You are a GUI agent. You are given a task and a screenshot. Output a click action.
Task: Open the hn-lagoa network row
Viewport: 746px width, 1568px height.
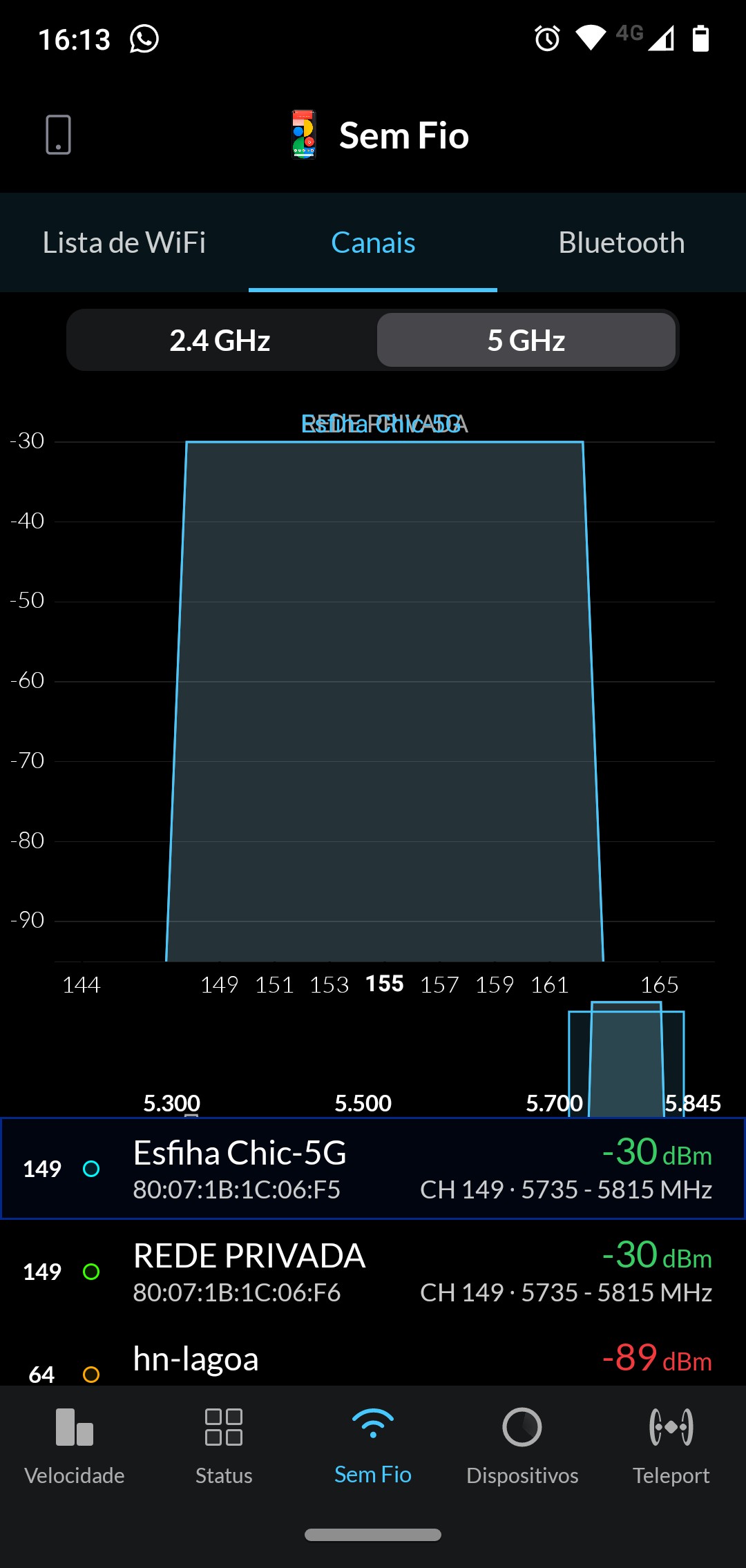tap(373, 1359)
